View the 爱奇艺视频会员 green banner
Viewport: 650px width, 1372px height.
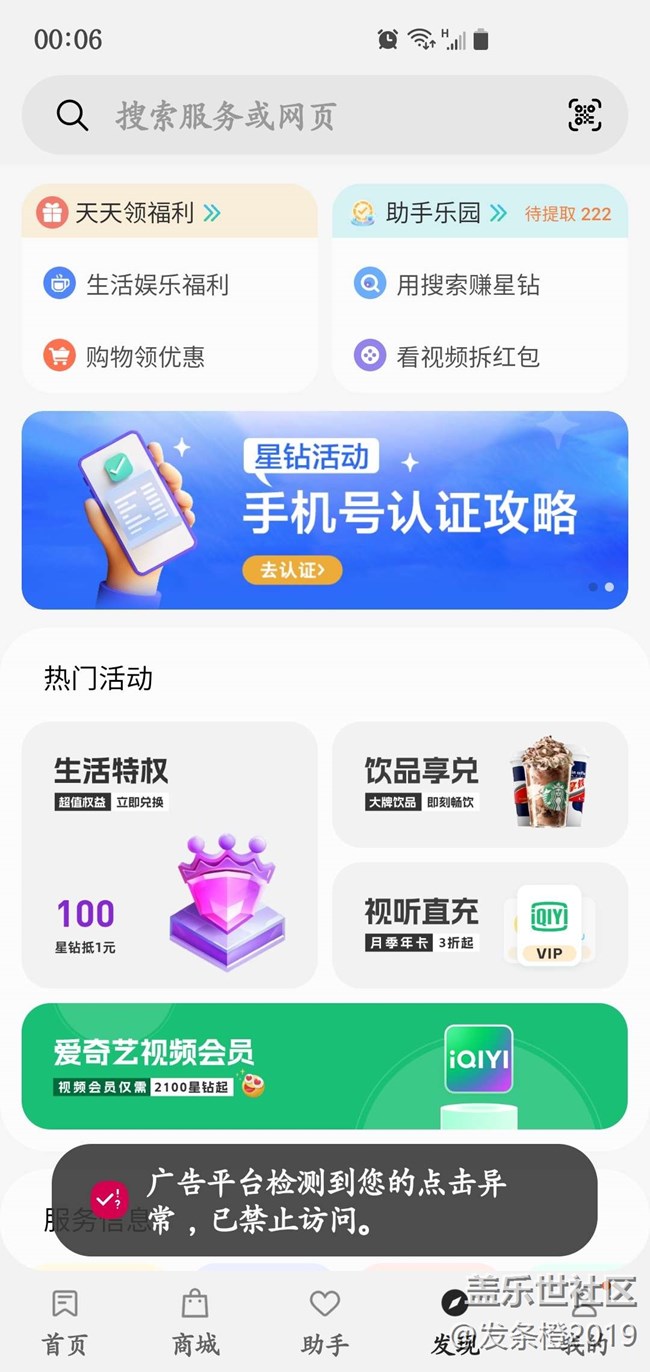324,1066
